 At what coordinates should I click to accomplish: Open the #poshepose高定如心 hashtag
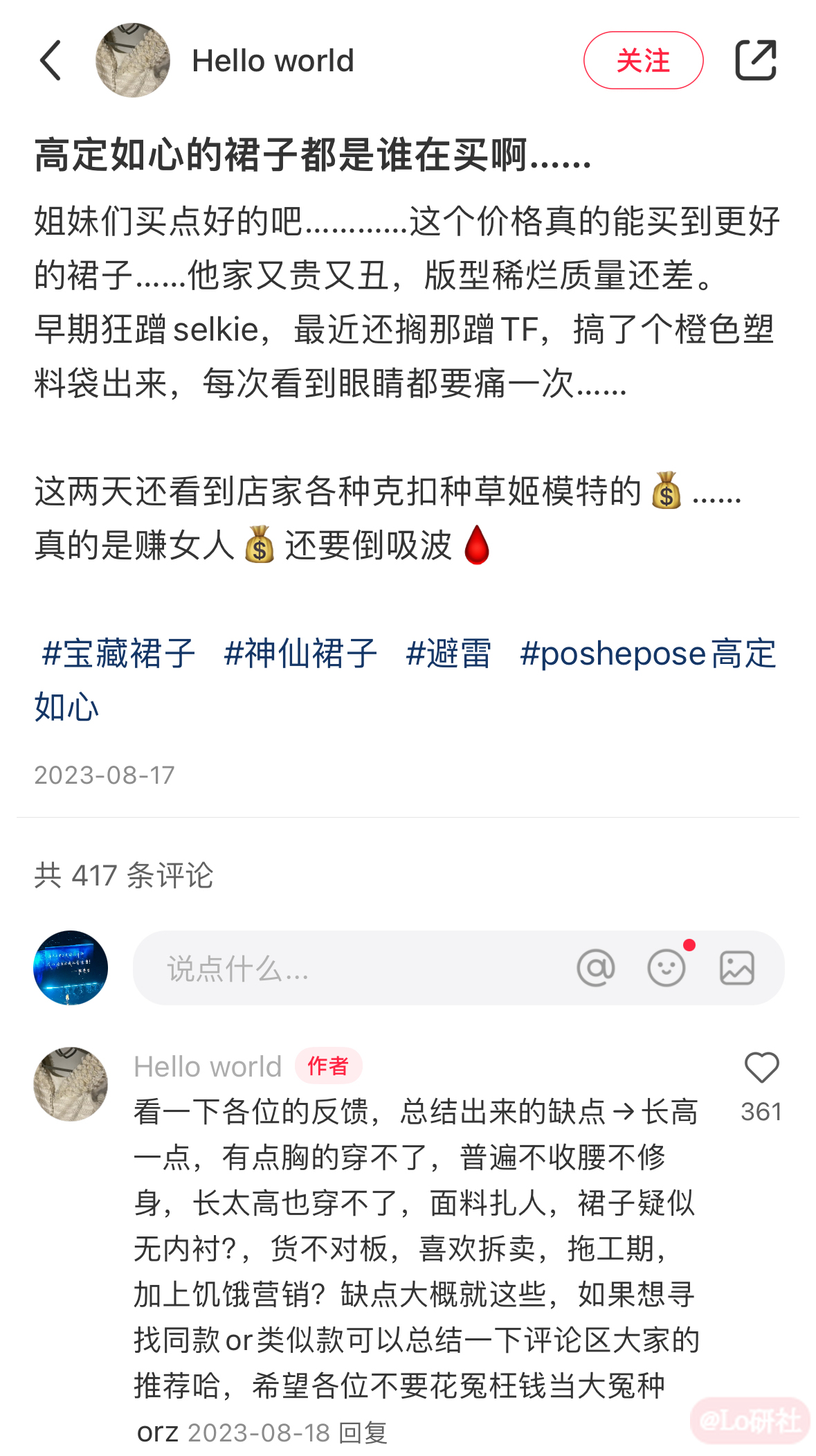pyautogui.click(x=647, y=654)
